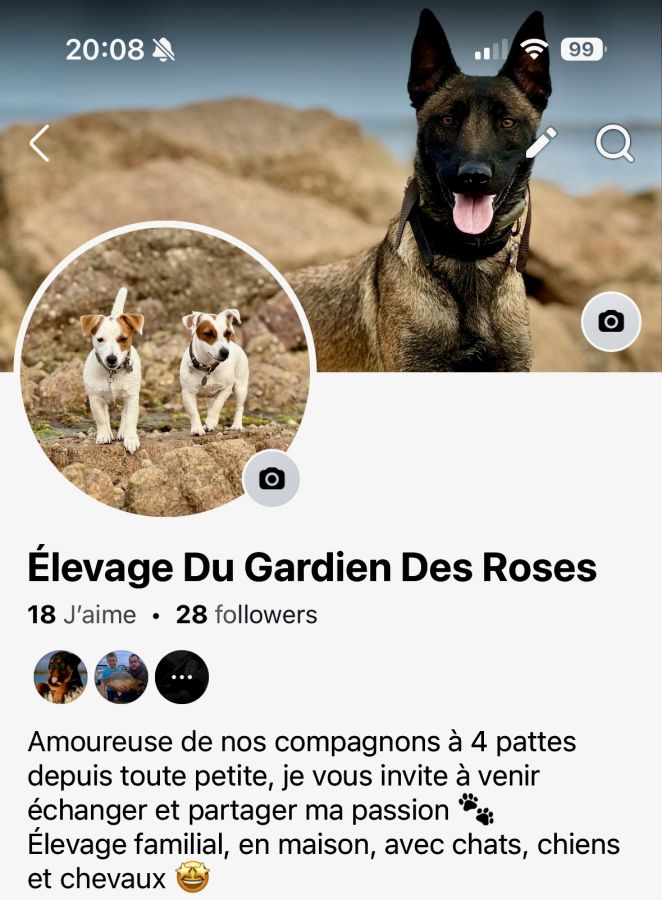Open search with the magnifier icon
Image resolution: width=662 pixels, height=900 pixels.
click(x=614, y=144)
